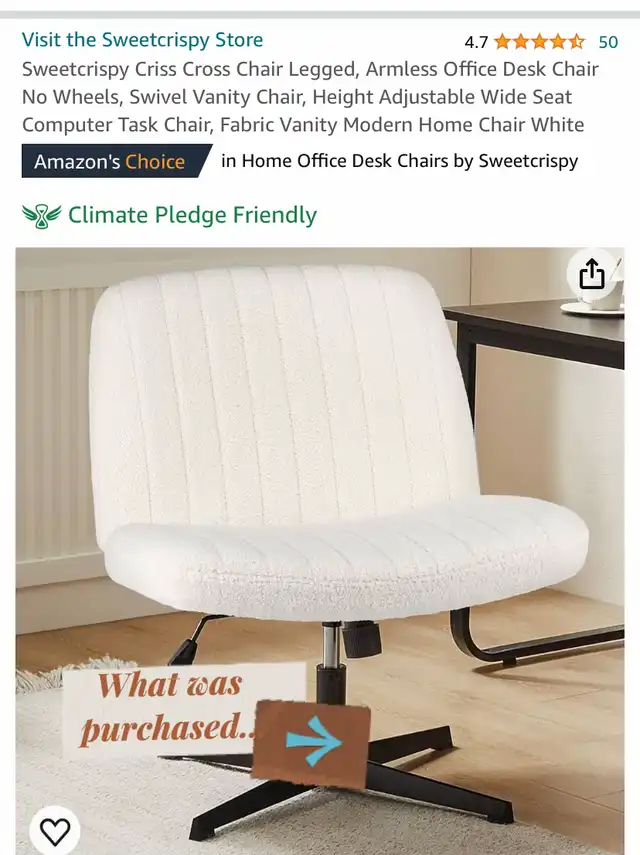Add chair to wish list heart
This screenshot has width=640, height=855.
(x=54, y=831)
